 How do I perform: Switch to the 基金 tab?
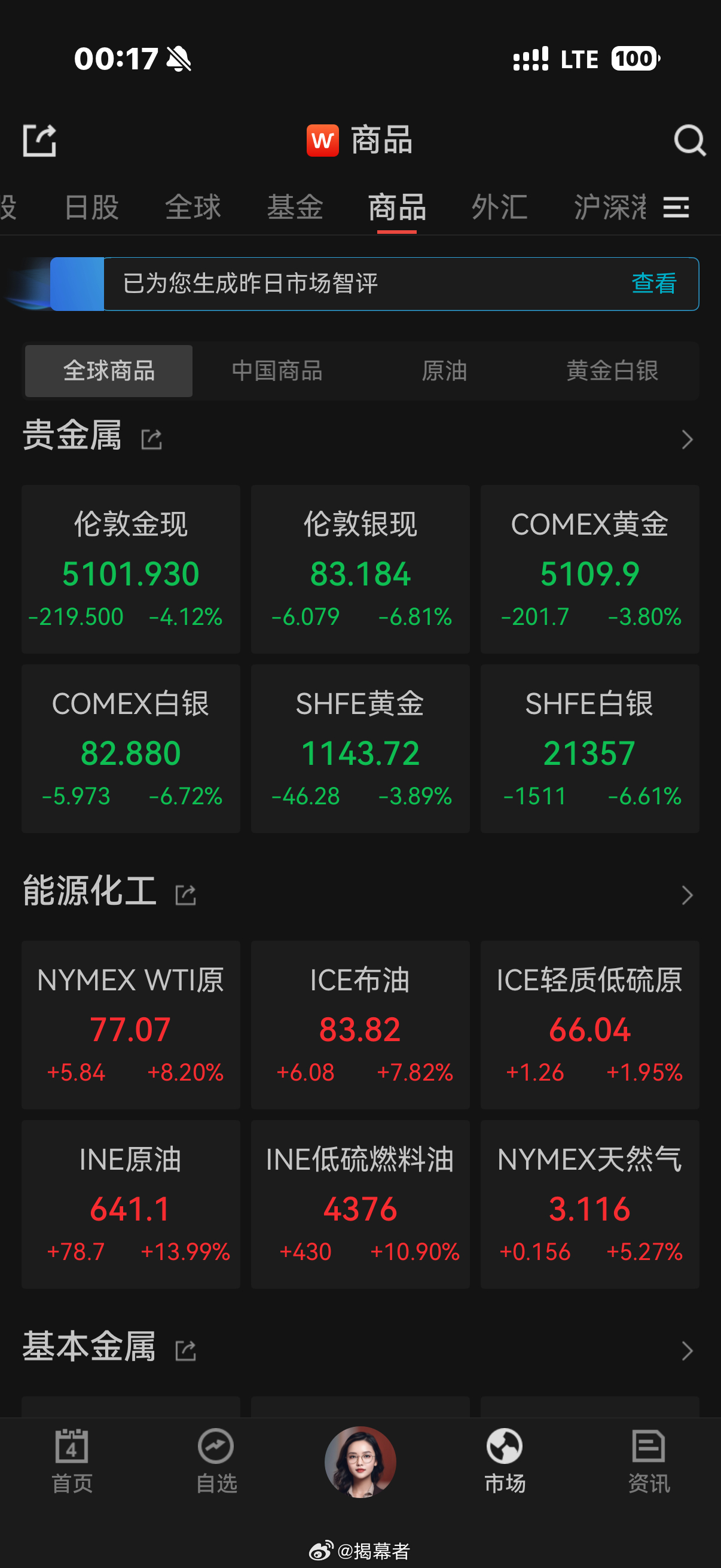tap(296, 208)
